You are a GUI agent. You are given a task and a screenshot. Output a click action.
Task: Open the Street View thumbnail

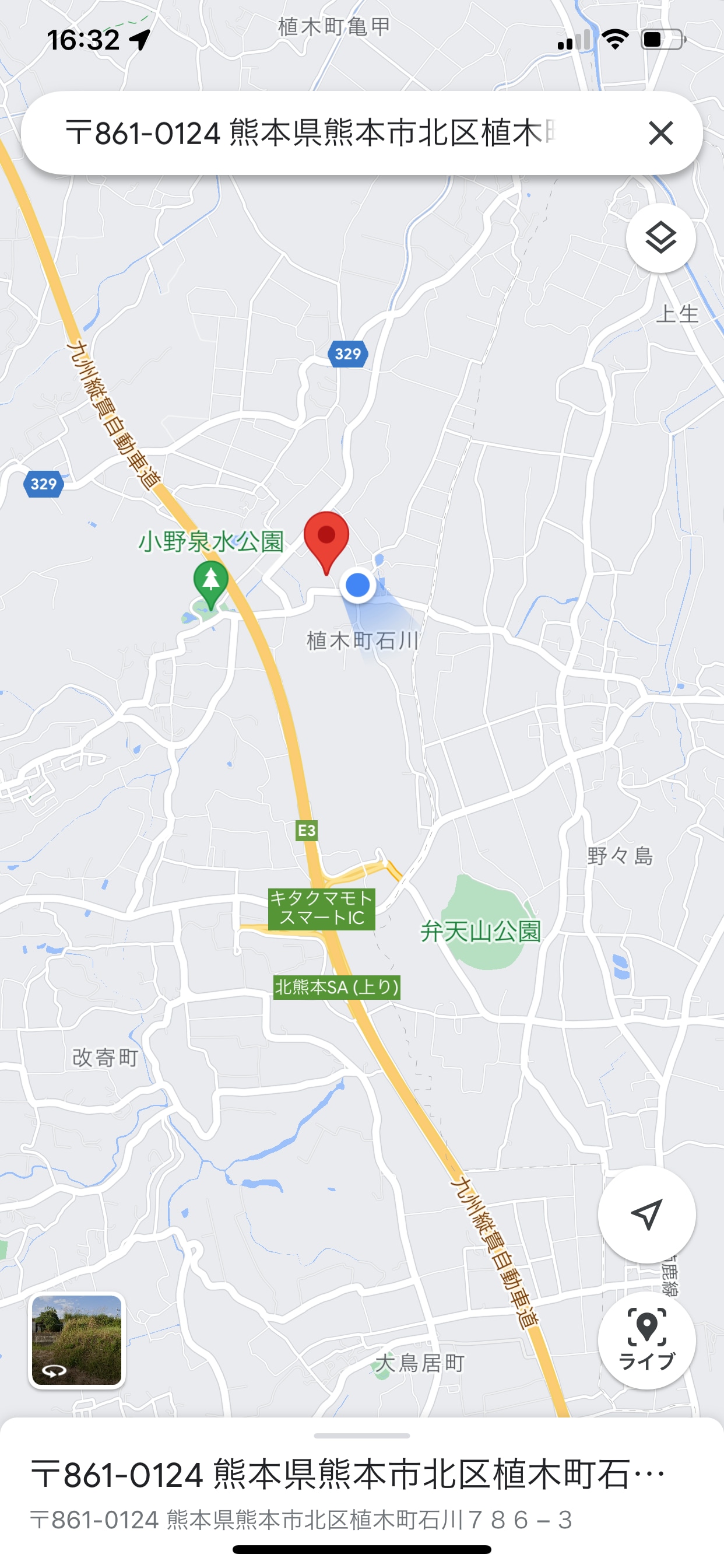[x=77, y=1340]
